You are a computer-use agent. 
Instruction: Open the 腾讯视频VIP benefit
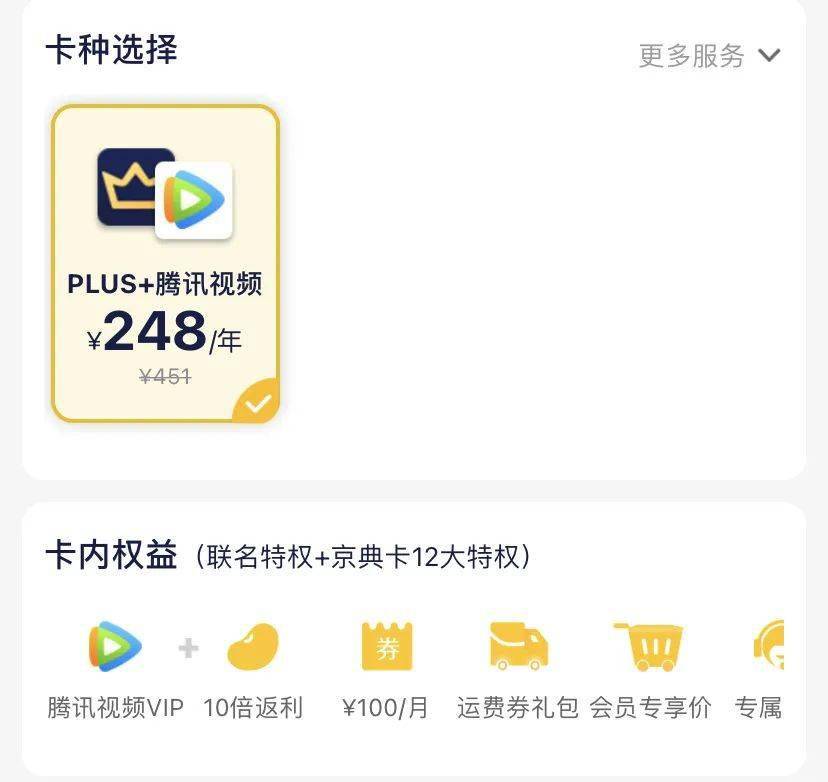pos(115,667)
